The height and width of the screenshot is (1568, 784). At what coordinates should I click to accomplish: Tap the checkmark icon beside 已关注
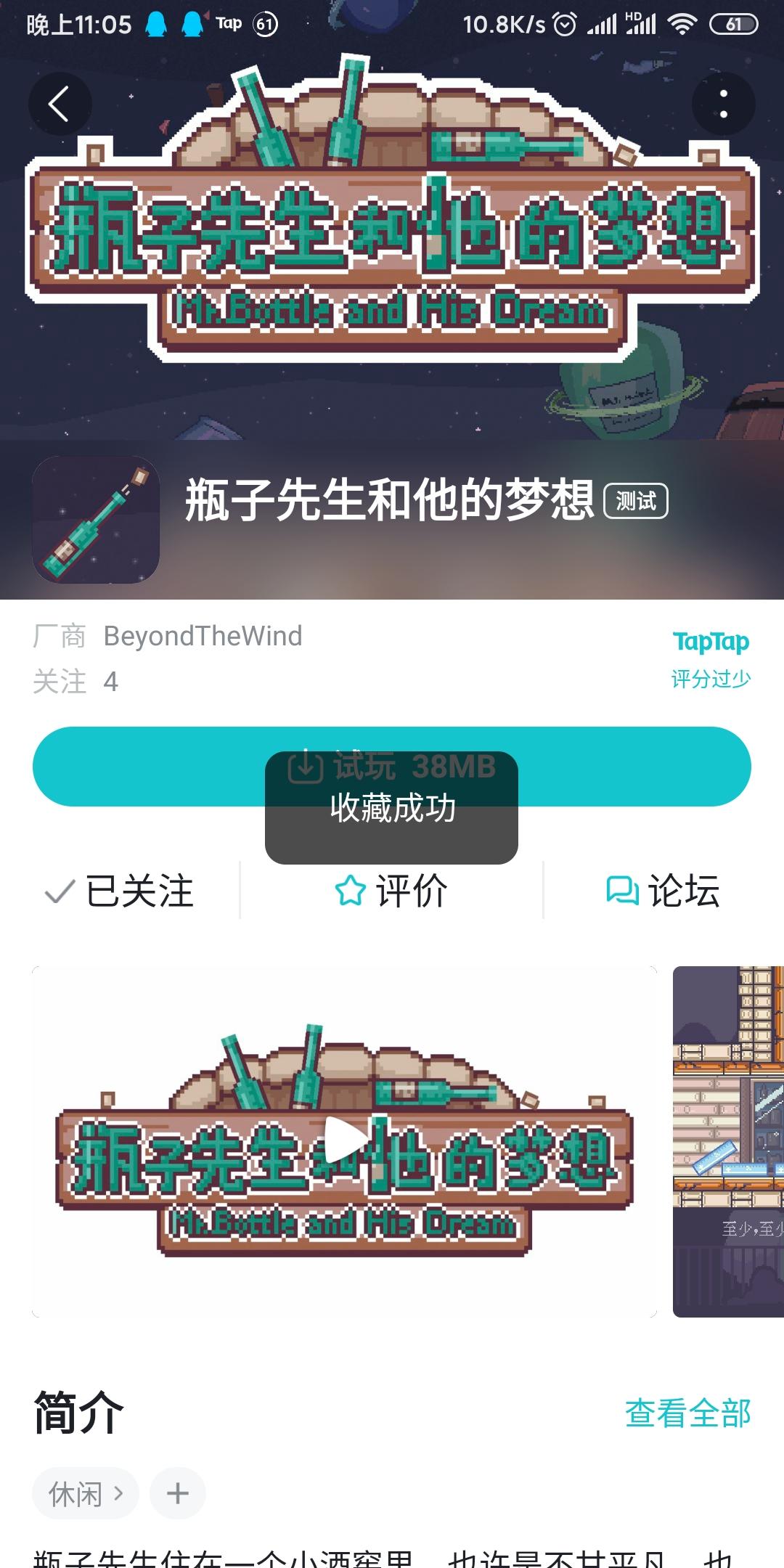coord(58,891)
